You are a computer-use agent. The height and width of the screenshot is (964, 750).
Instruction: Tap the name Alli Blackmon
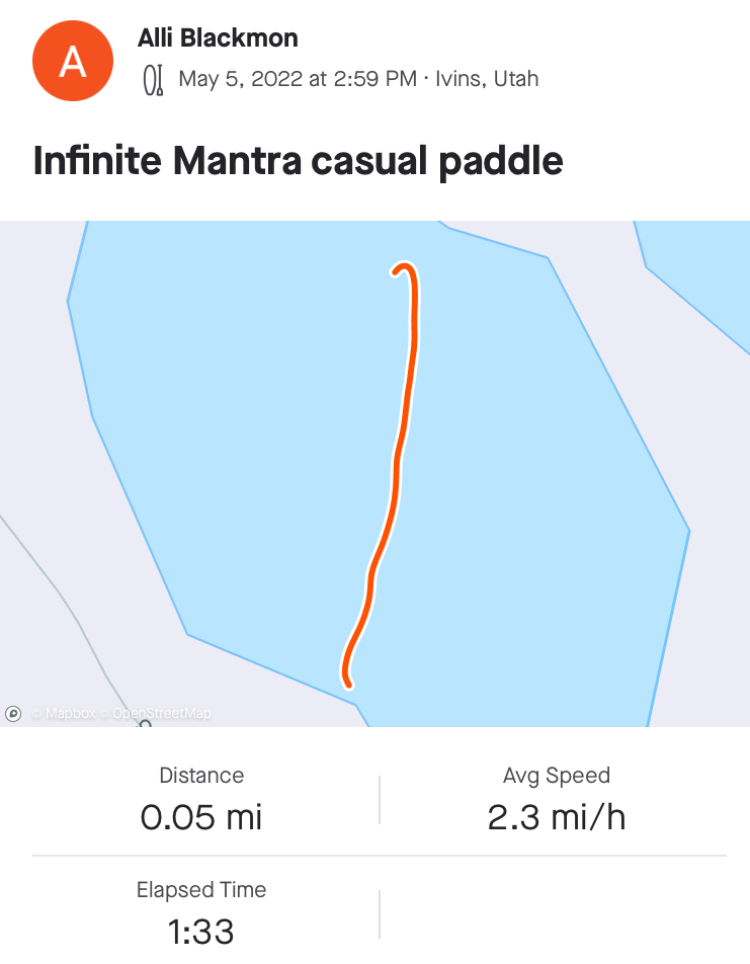[217, 38]
